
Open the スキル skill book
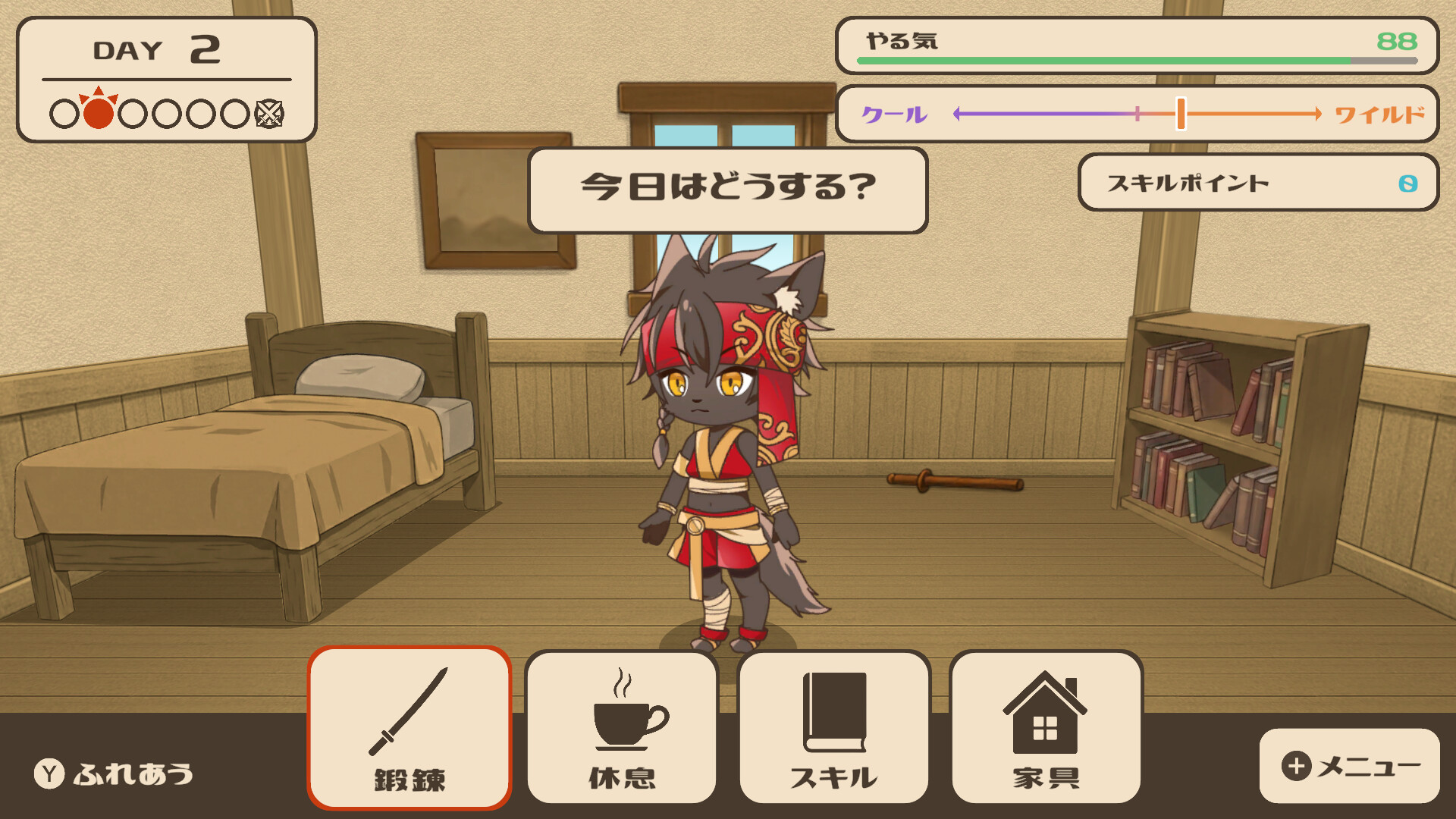834,728
